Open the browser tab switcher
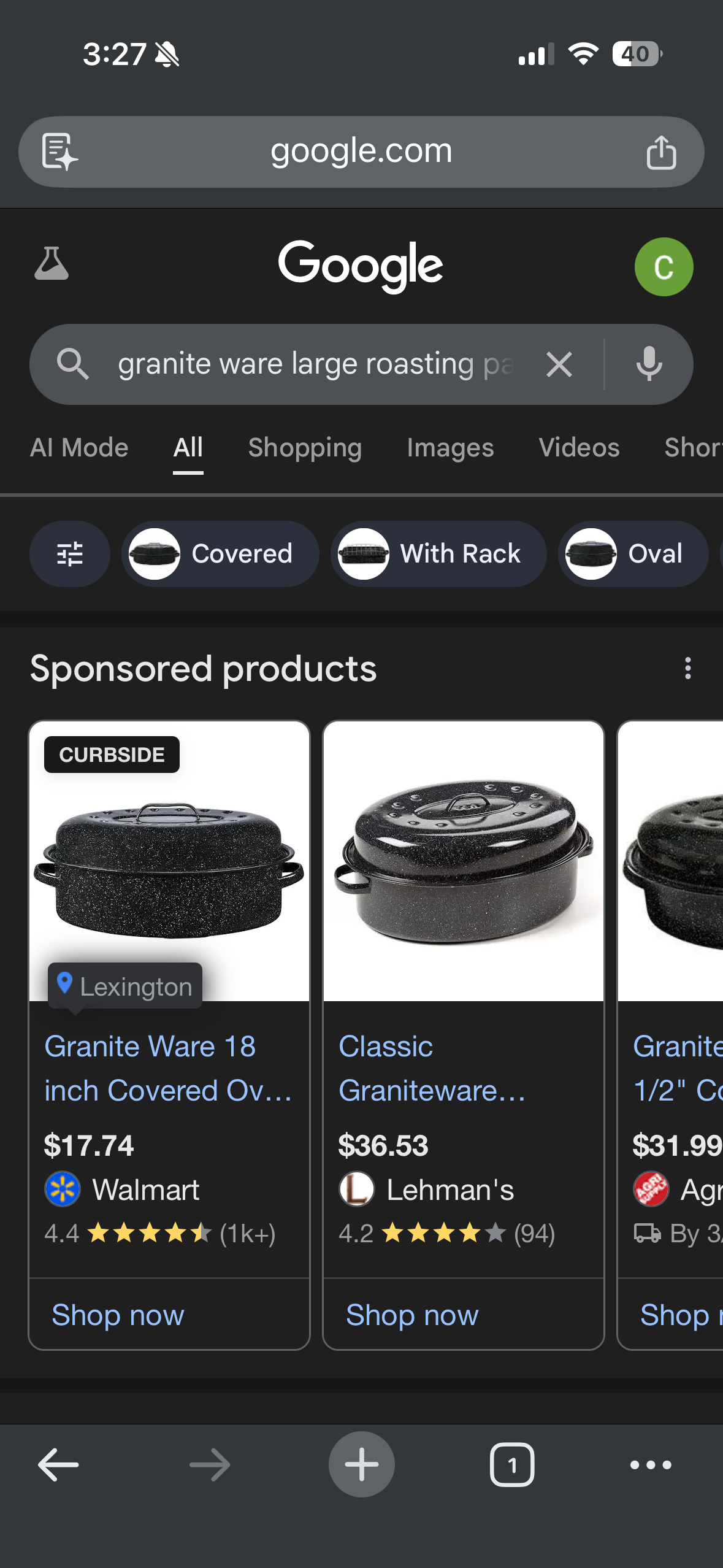The image size is (723, 1568). coord(512,1465)
